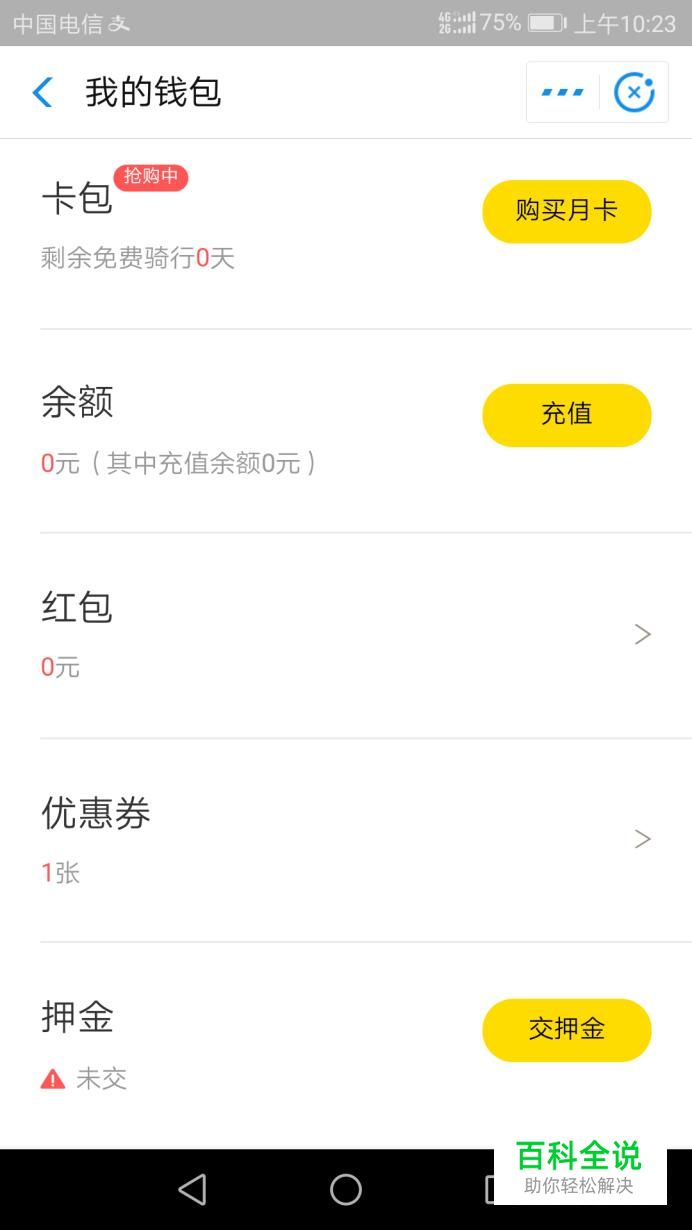Go back from 我的钱包
The image size is (692, 1230).
click(x=42, y=93)
